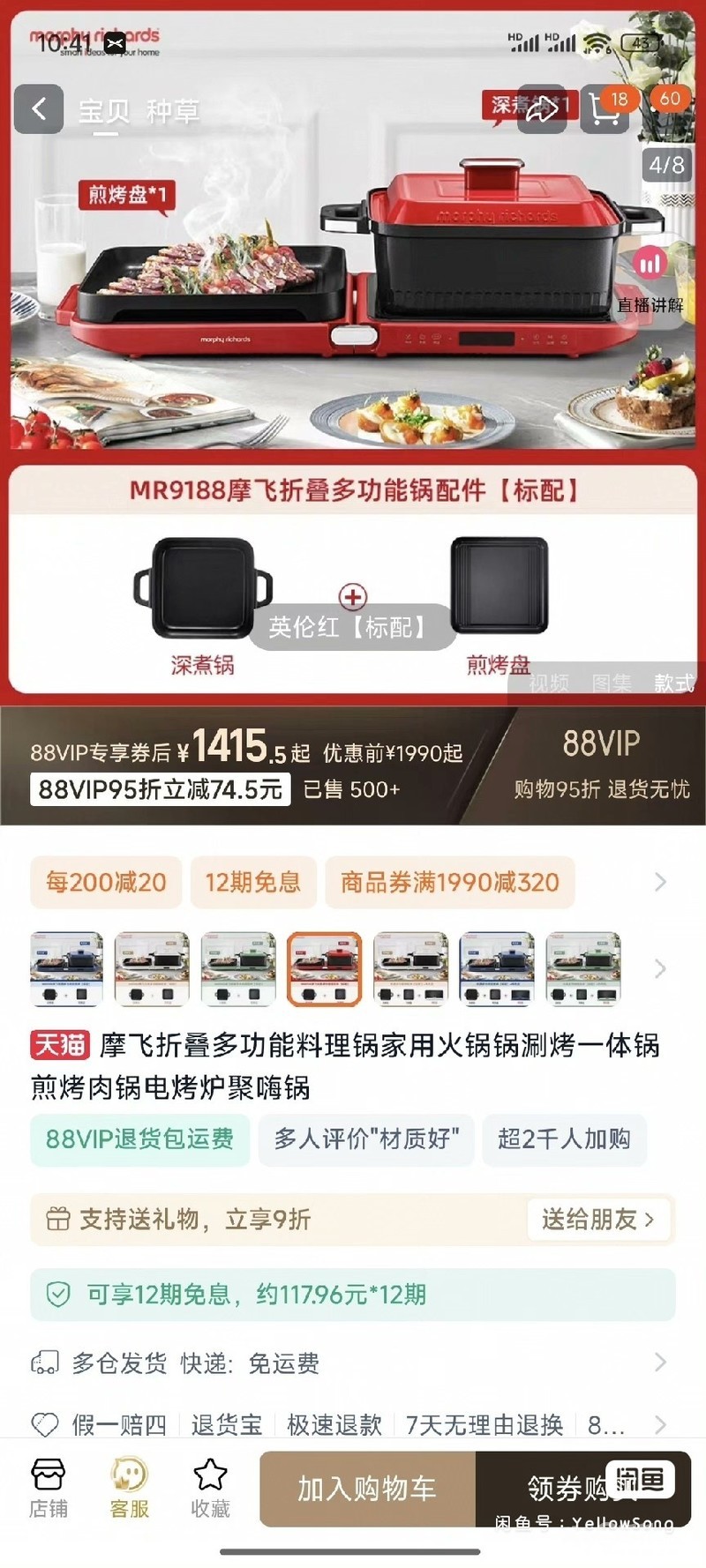The width and height of the screenshot is (706, 1568).
Task: Open the 直播讲解 live explanation
Action: tap(650, 281)
